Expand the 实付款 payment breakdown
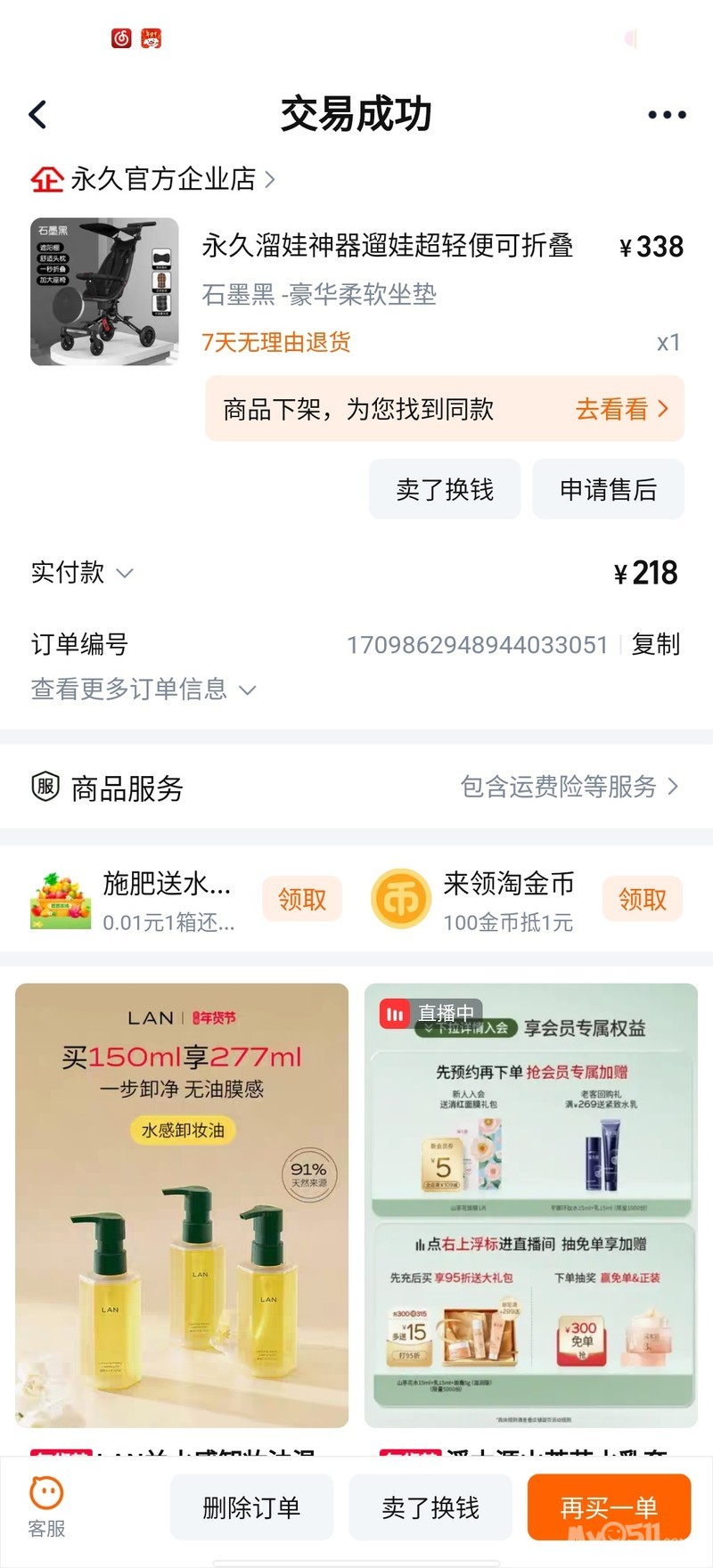 [x=83, y=573]
